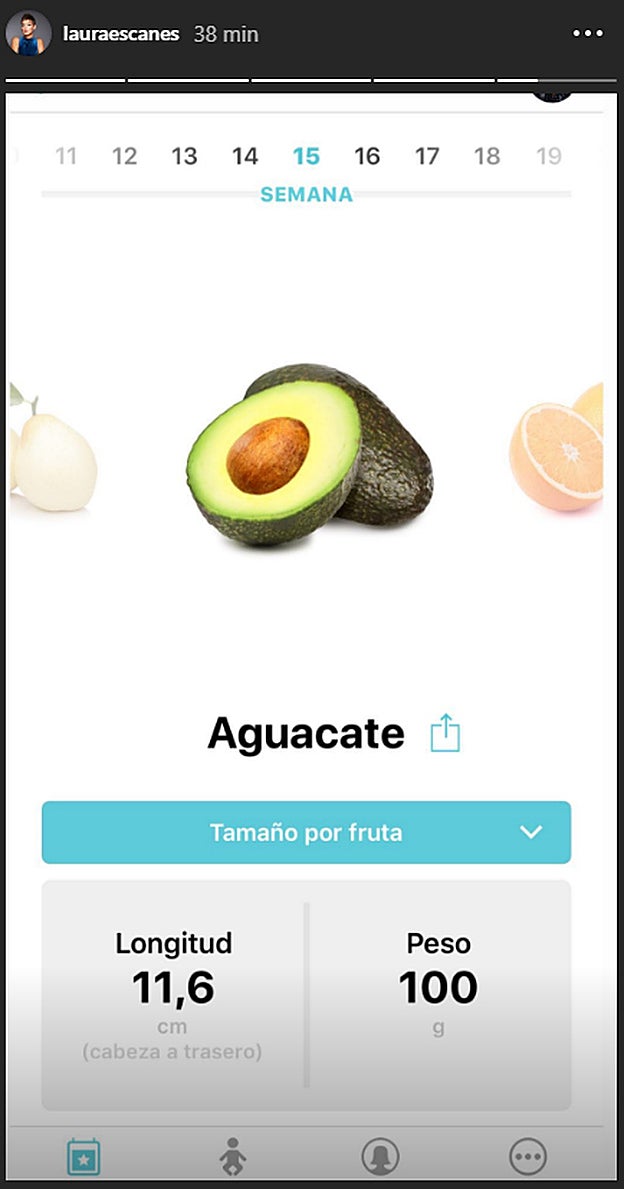Open the story's three-dot overflow menu

(x=588, y=34)
